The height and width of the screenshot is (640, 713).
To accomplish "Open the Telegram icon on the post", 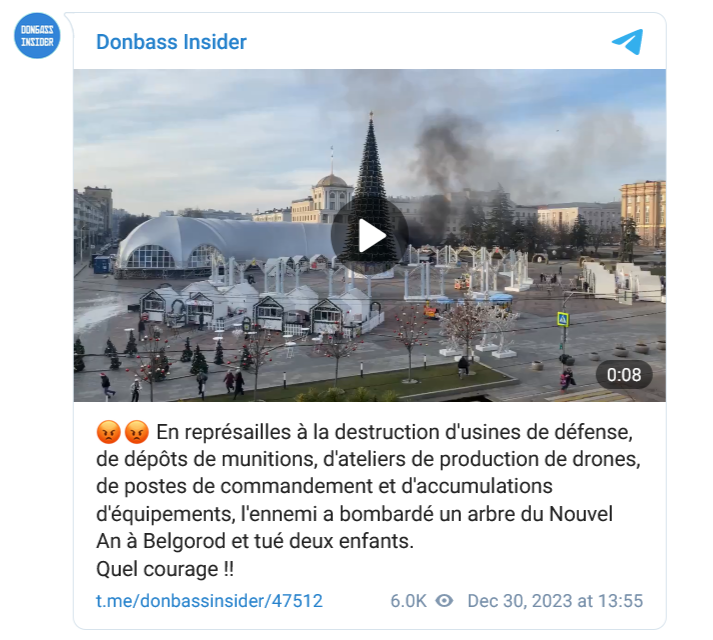I will click(627, 42).
